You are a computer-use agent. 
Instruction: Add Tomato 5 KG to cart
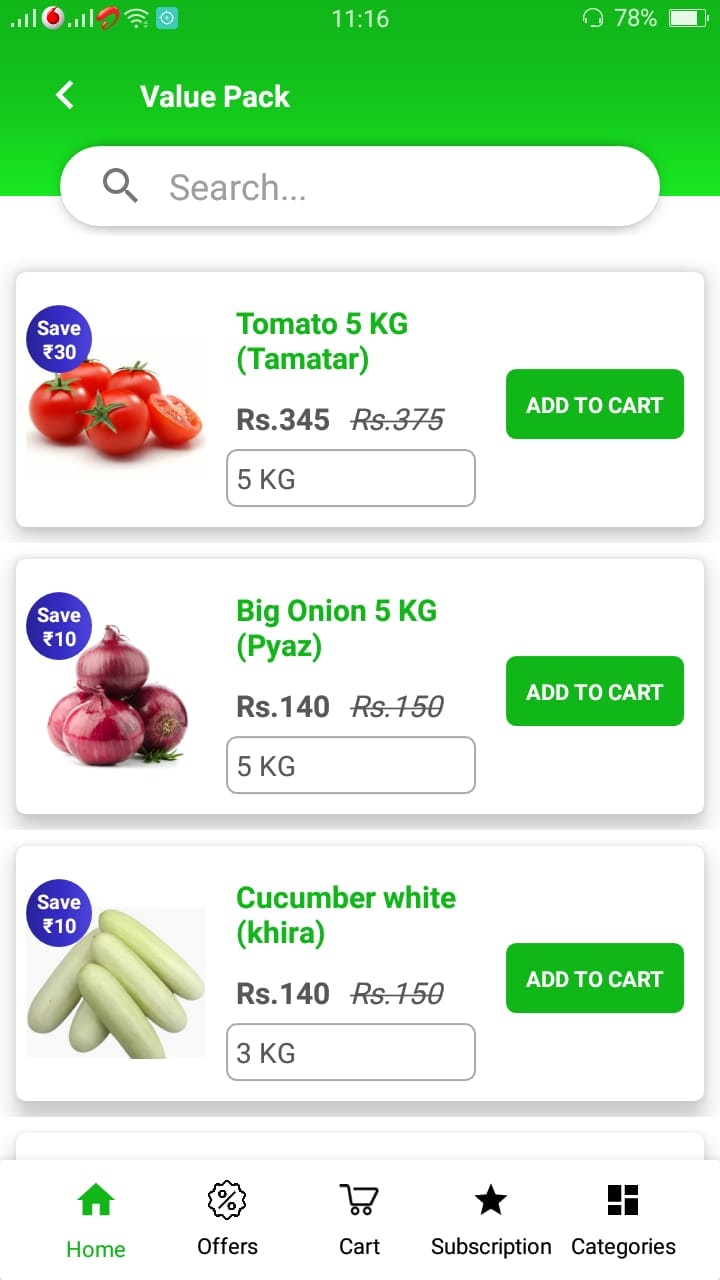(x=594, y=404)
